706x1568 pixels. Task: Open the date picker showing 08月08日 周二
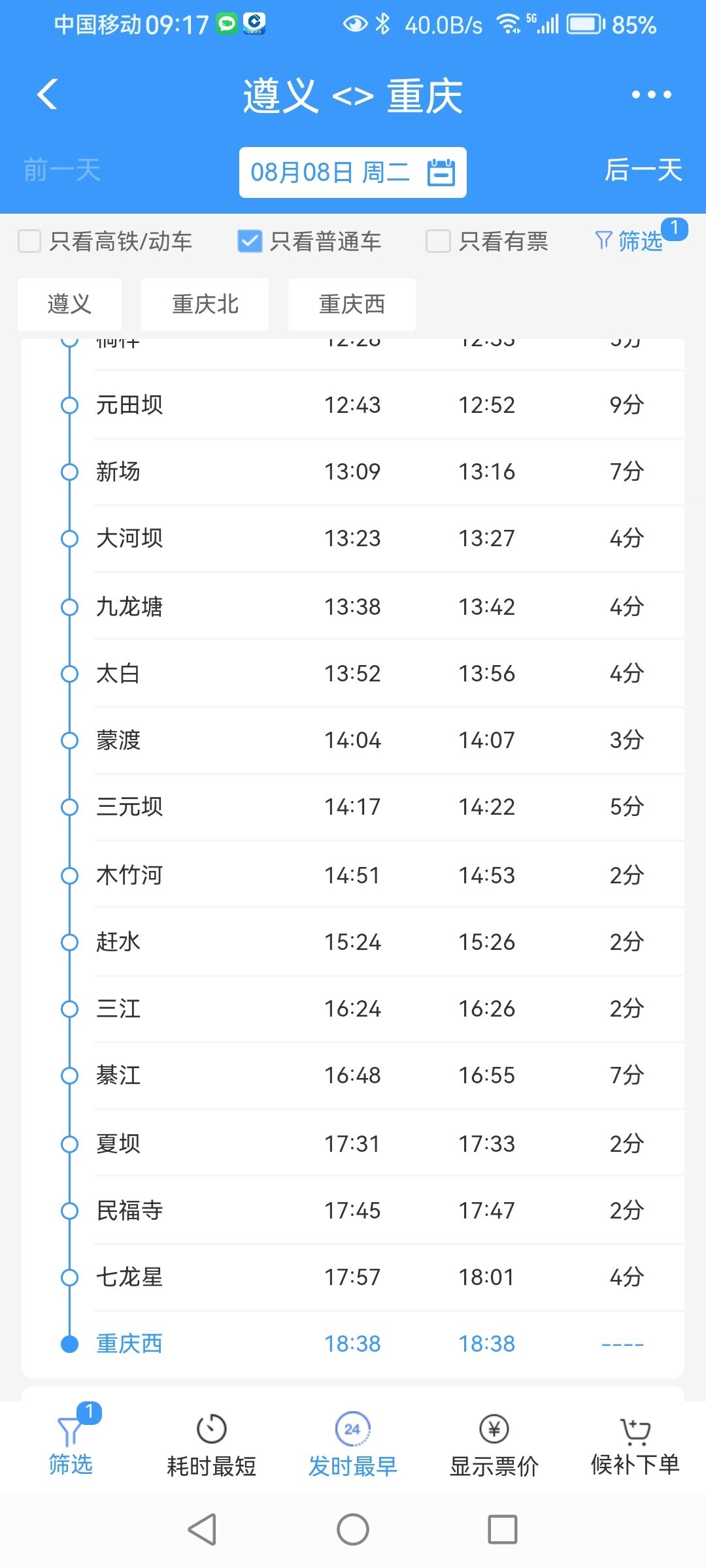[353, 172]
